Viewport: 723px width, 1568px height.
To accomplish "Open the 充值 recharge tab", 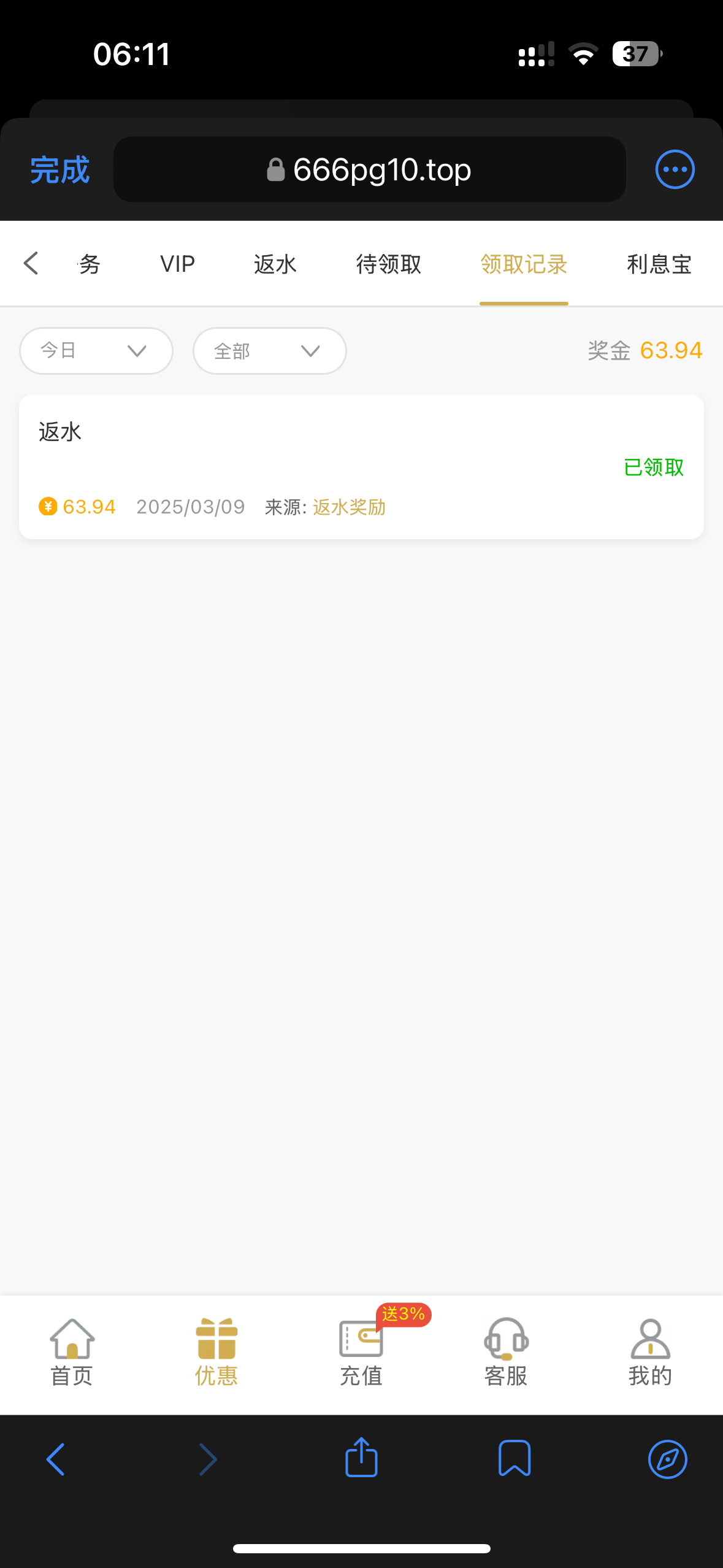I will click(x=361, y=1353).
